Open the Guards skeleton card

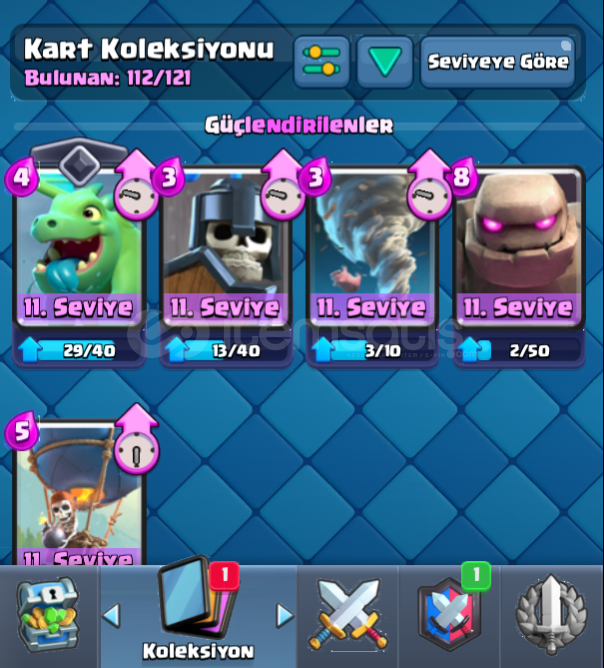tap(224, 250)
